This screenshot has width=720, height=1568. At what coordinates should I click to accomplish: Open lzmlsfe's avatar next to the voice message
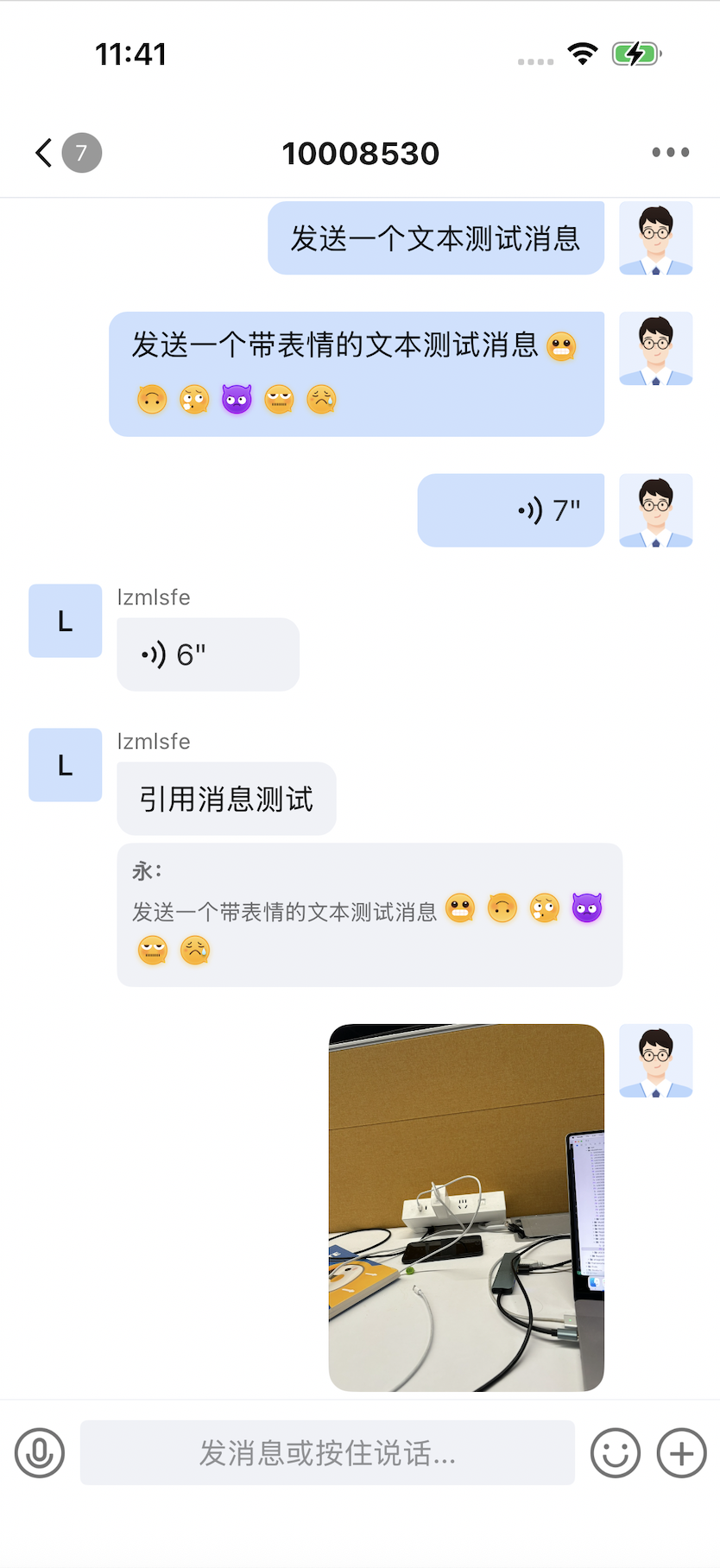(66, 621)
